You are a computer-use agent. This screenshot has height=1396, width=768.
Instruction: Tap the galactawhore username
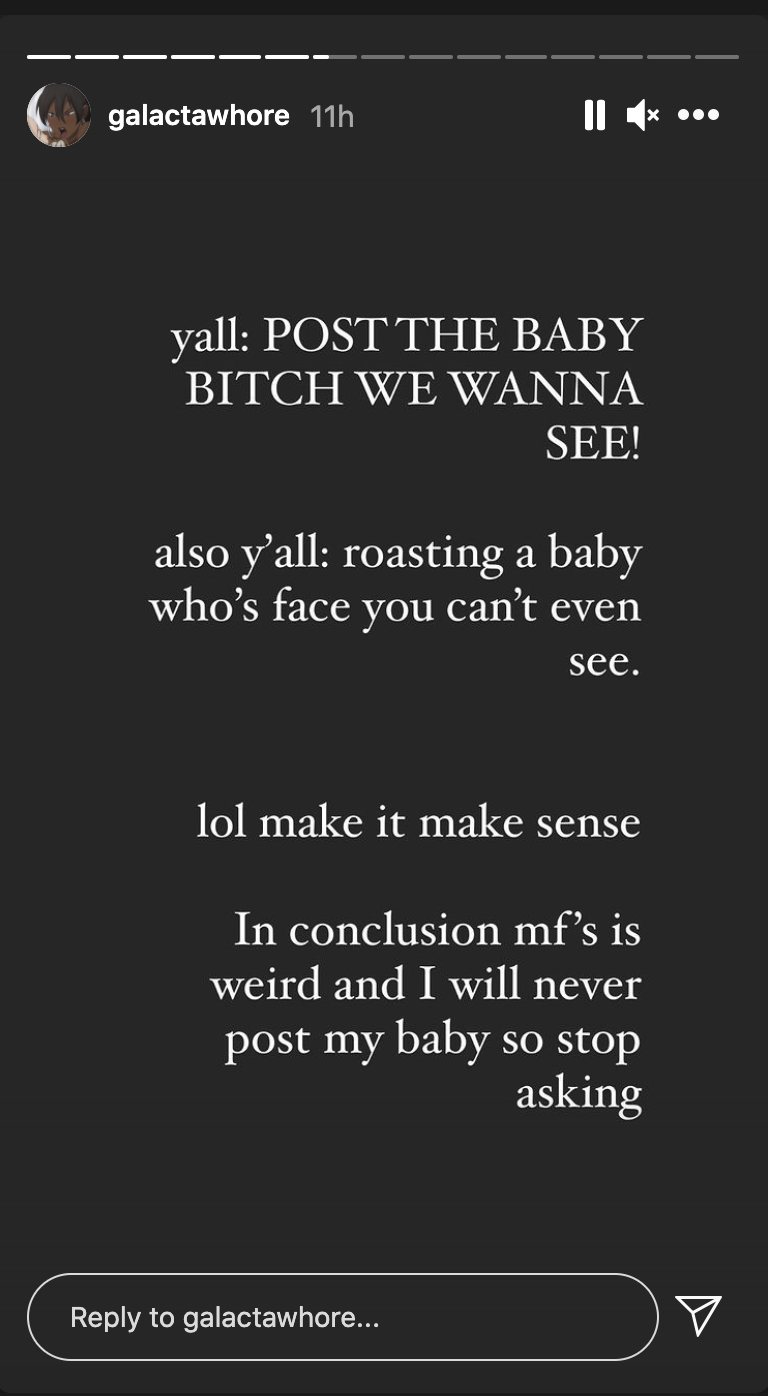click(199, 116)
